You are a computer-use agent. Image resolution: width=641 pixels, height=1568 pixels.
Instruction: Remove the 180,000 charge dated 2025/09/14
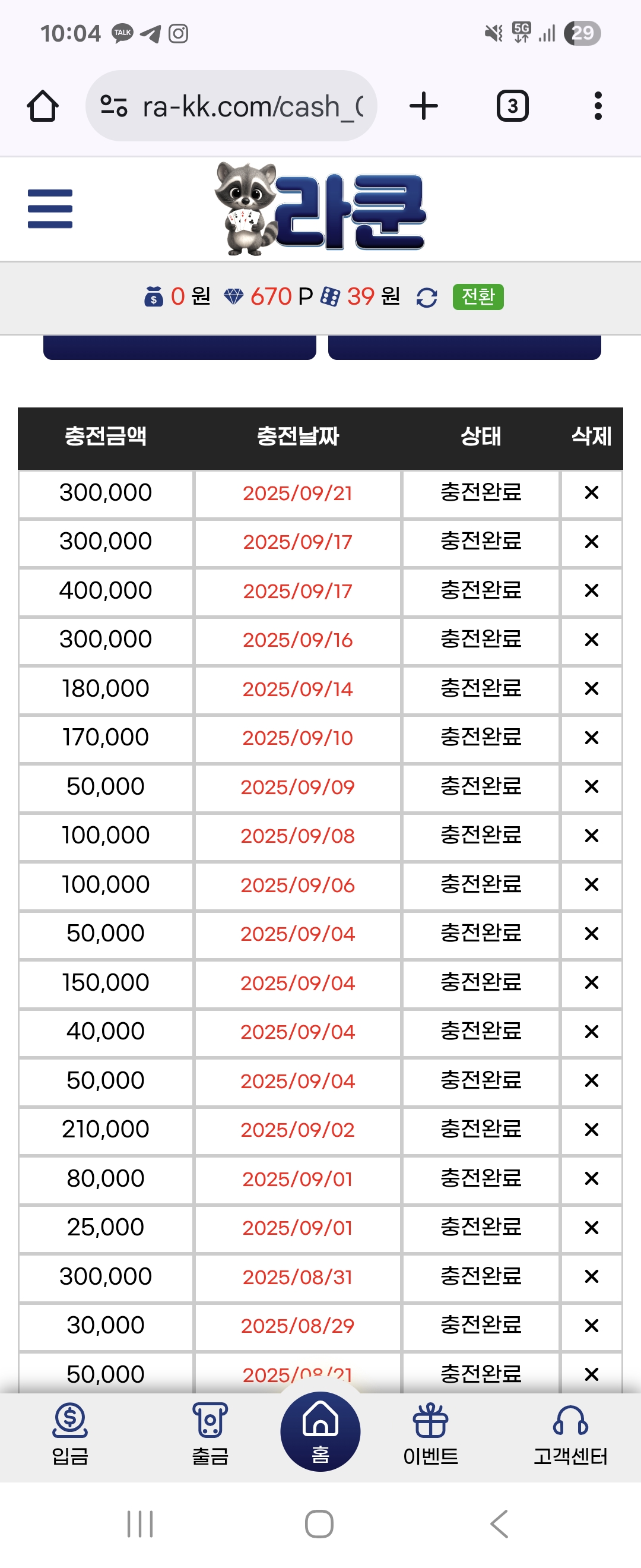click(591, 688)
